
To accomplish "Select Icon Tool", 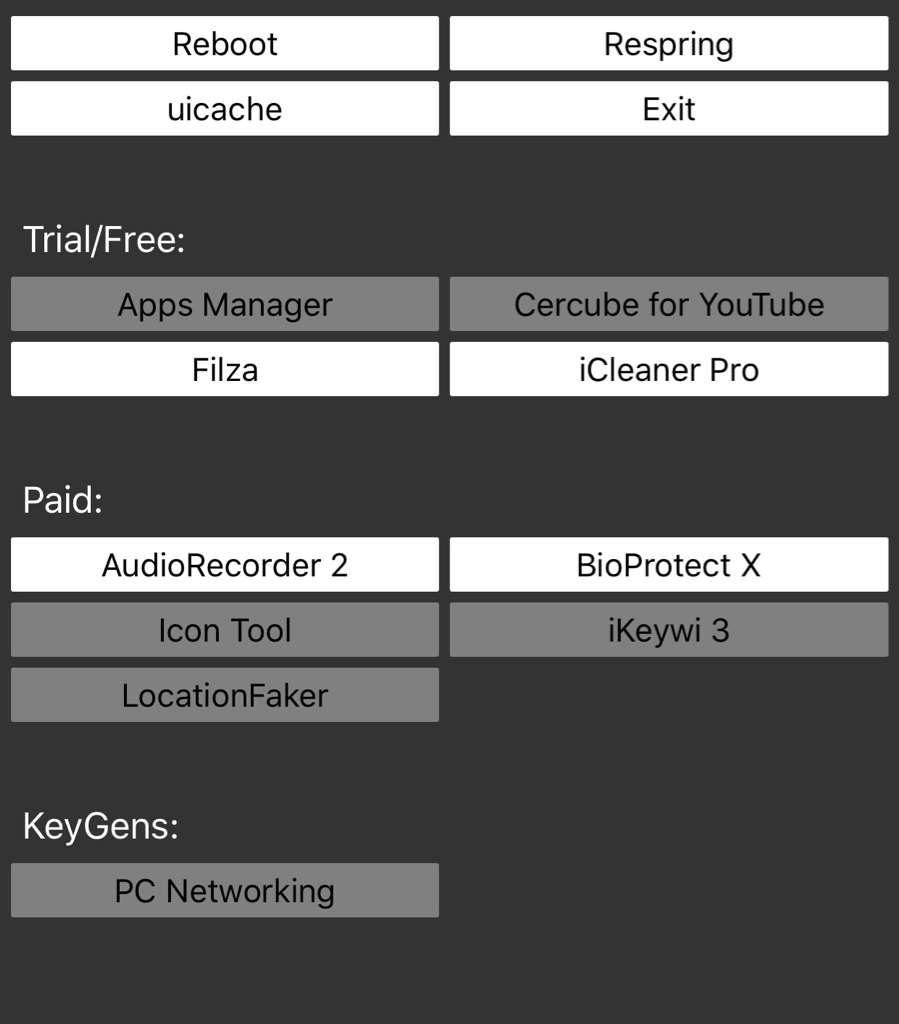I will (225, 630).
